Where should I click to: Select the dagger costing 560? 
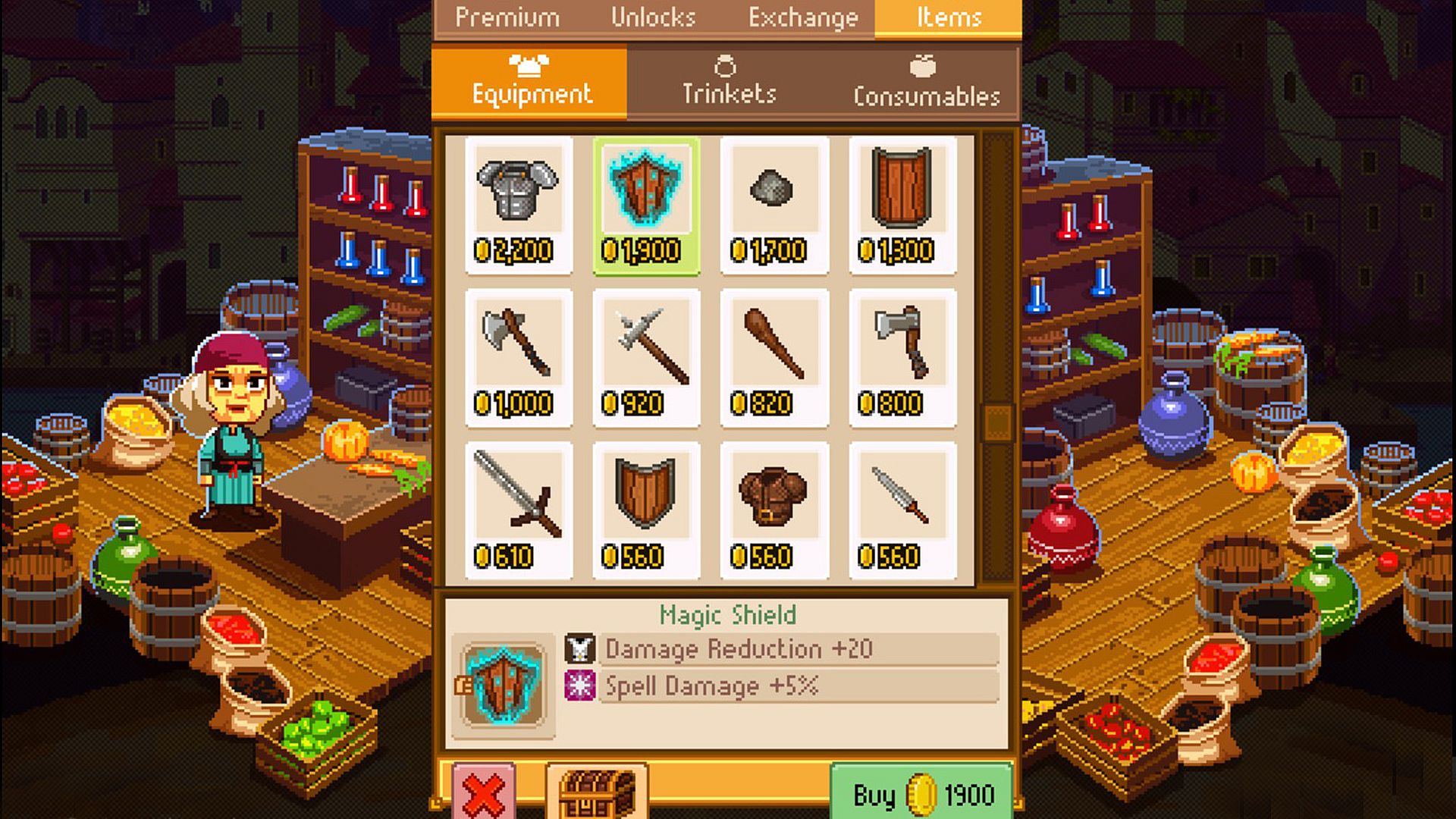point(901,510)
